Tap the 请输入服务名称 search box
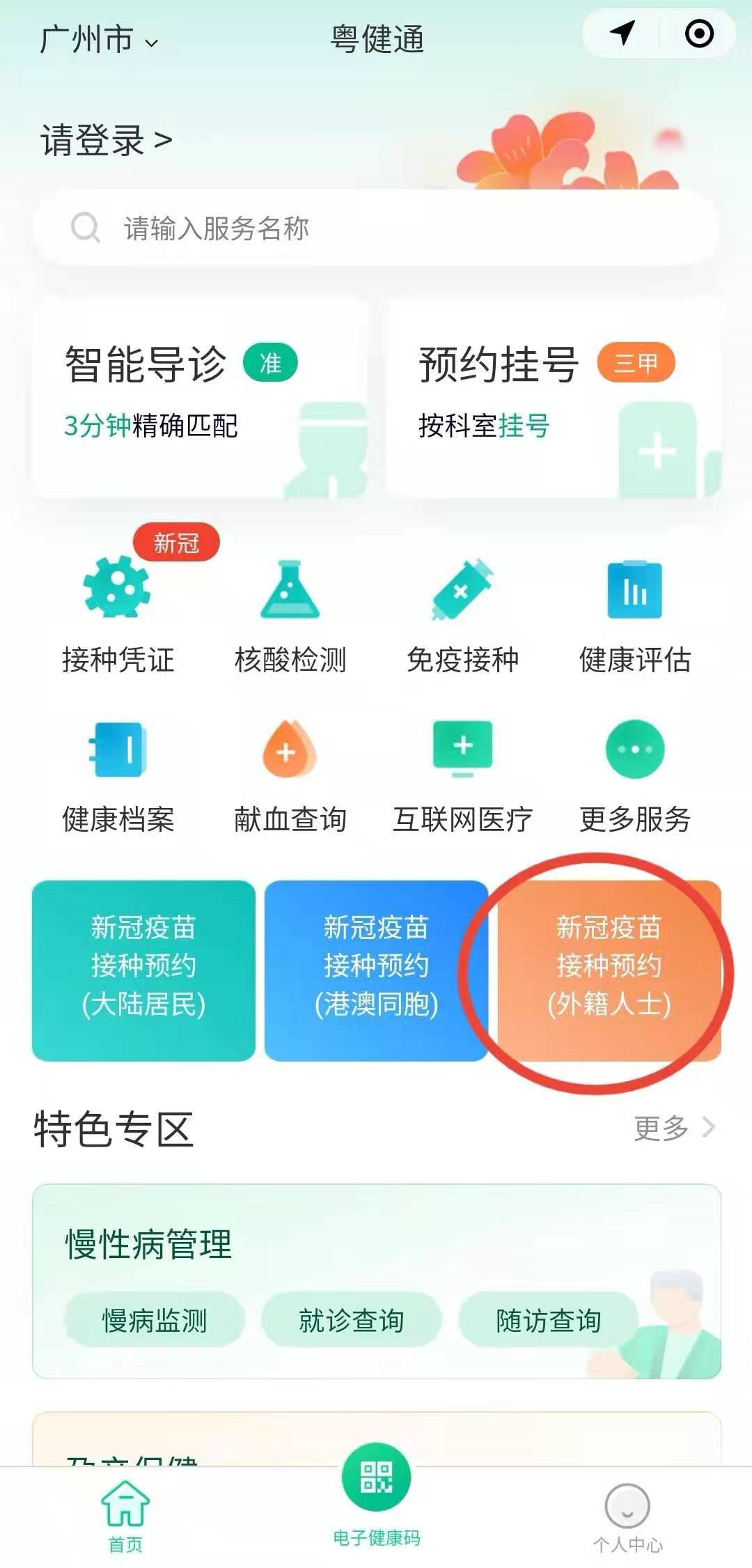Viewport: 752px width, 1568px height. tap(376, 228)
